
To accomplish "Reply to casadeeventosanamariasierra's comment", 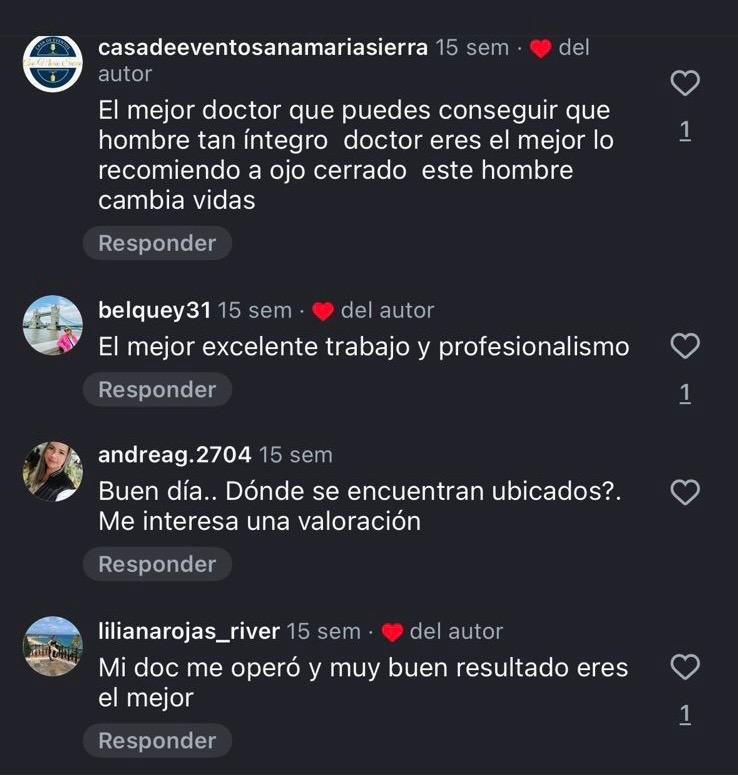I will [x=157, y=243].
